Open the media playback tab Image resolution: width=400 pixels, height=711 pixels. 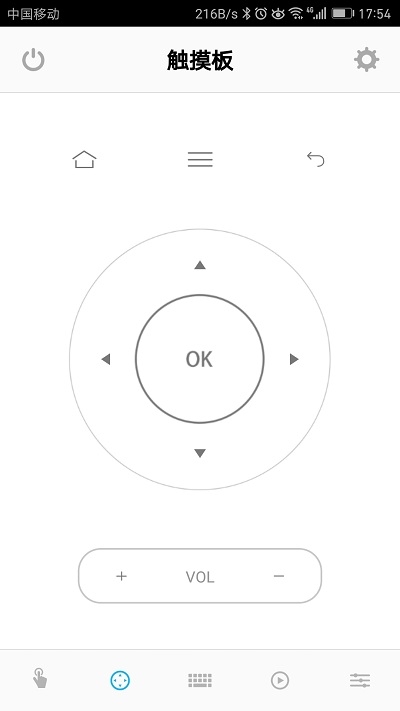(x=280, y=680)
